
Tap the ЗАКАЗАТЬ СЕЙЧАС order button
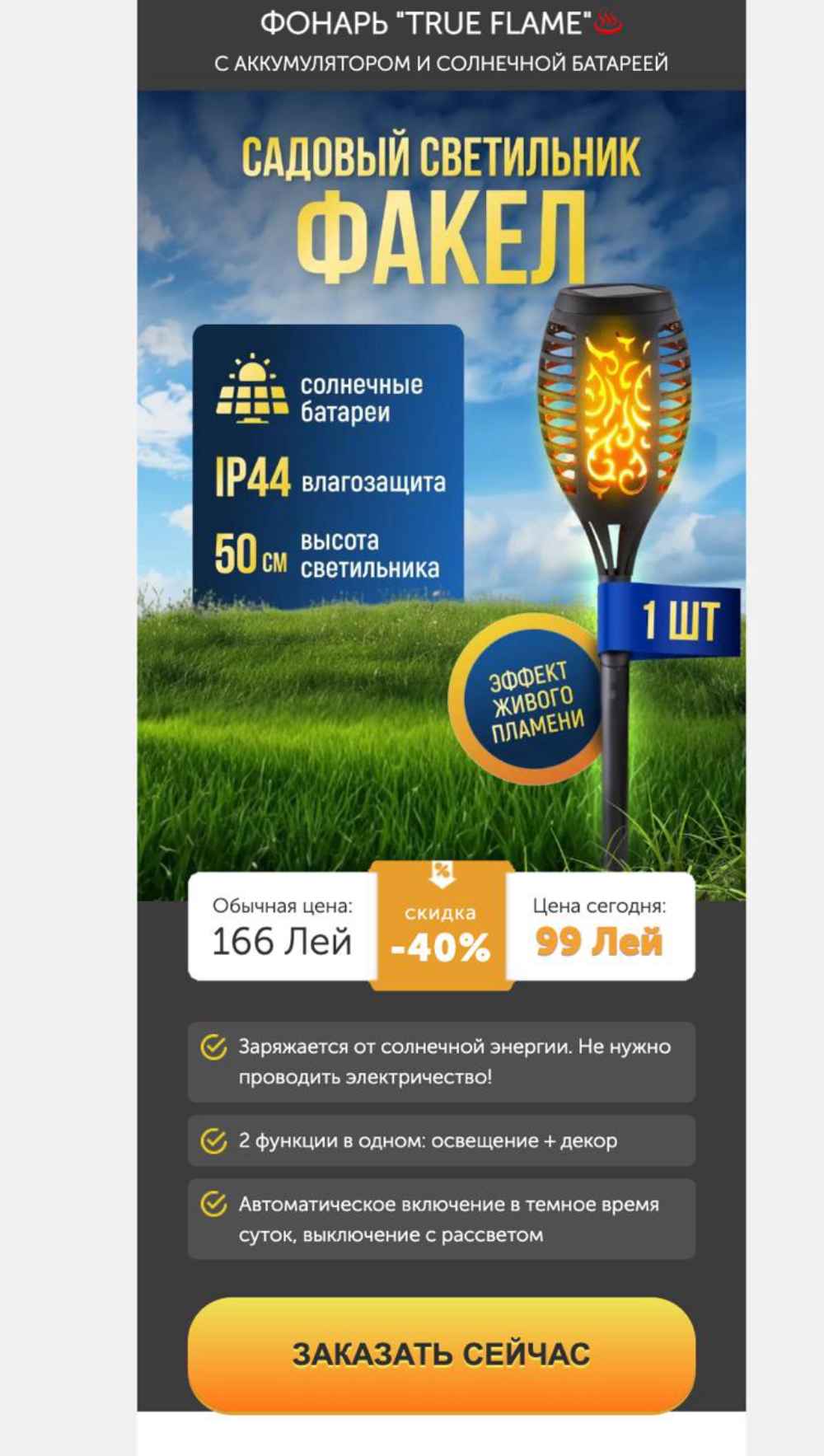(441, 1355)
